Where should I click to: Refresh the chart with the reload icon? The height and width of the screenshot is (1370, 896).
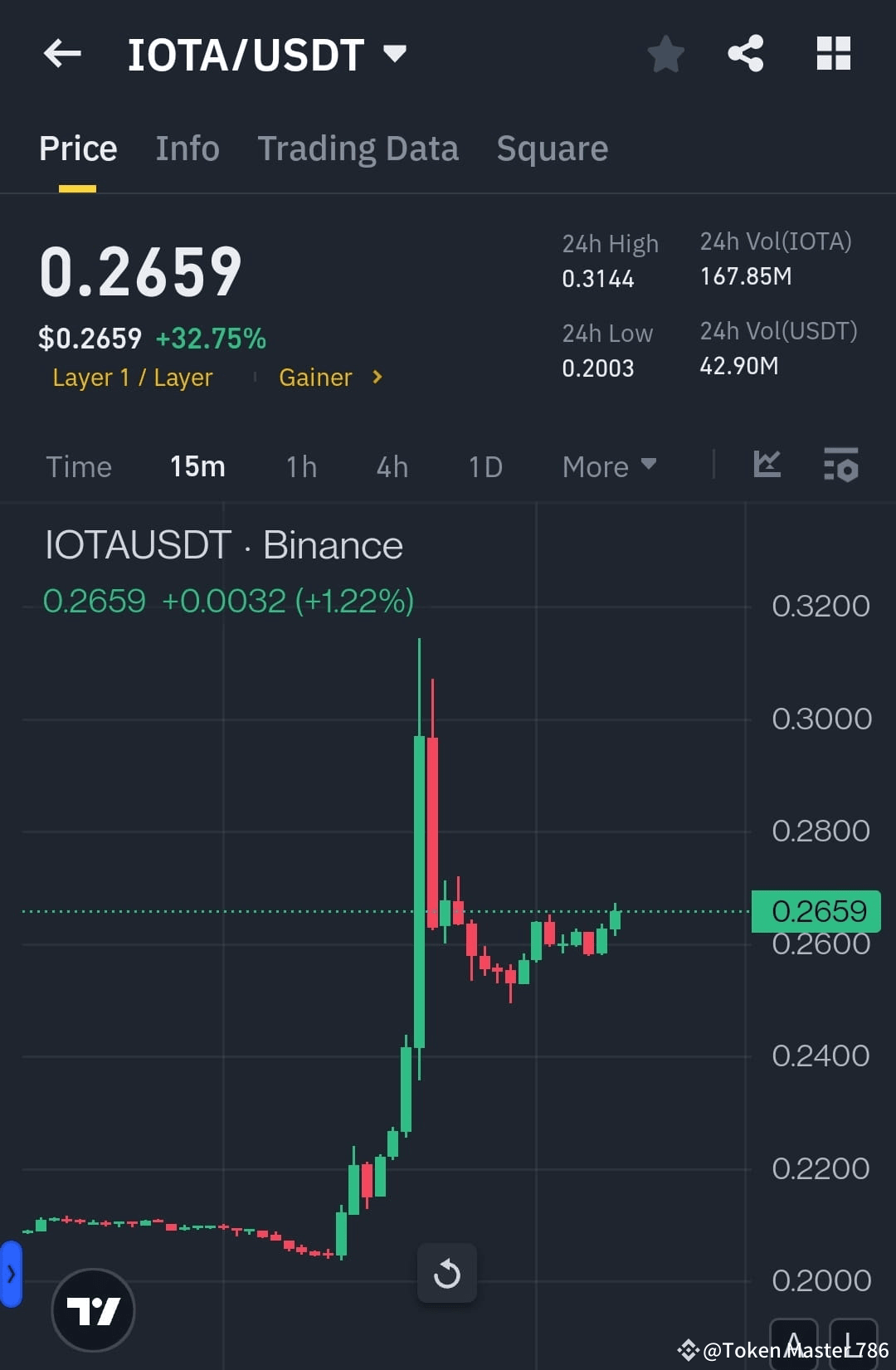pyautogui.click(x=447, y=1274)
